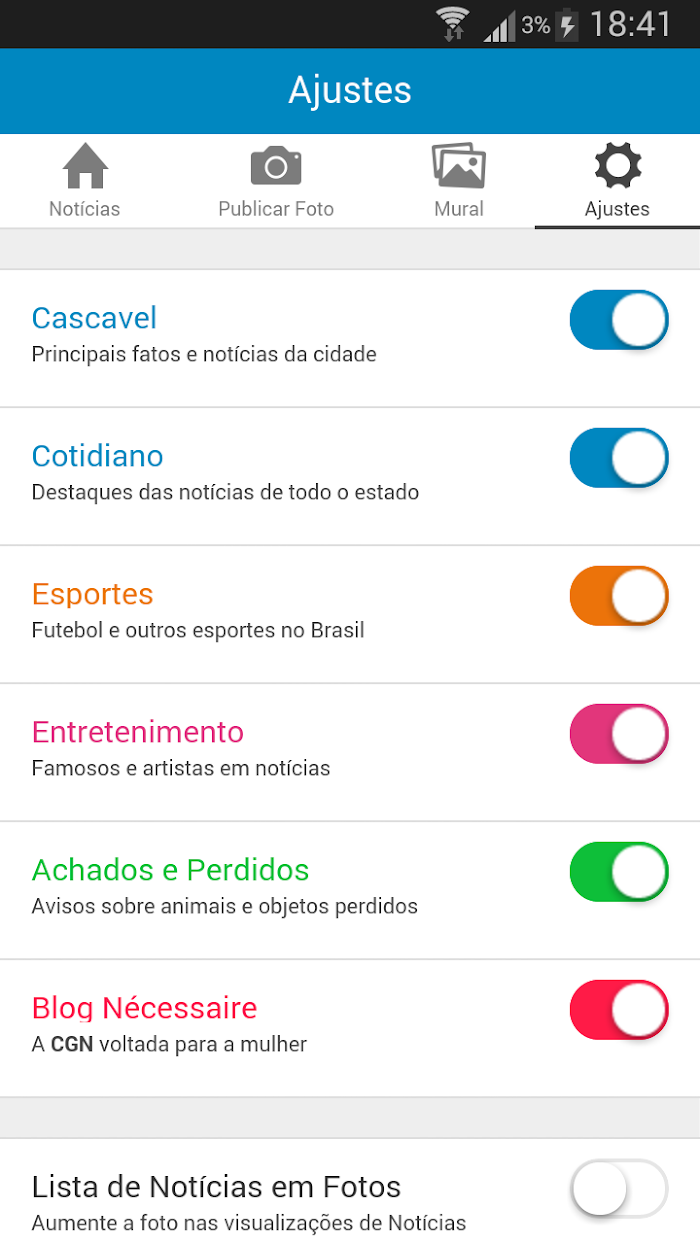700x1244 pixels.
Task: Turn off the Cotidiano switch
Action: (x=619, y=458)
